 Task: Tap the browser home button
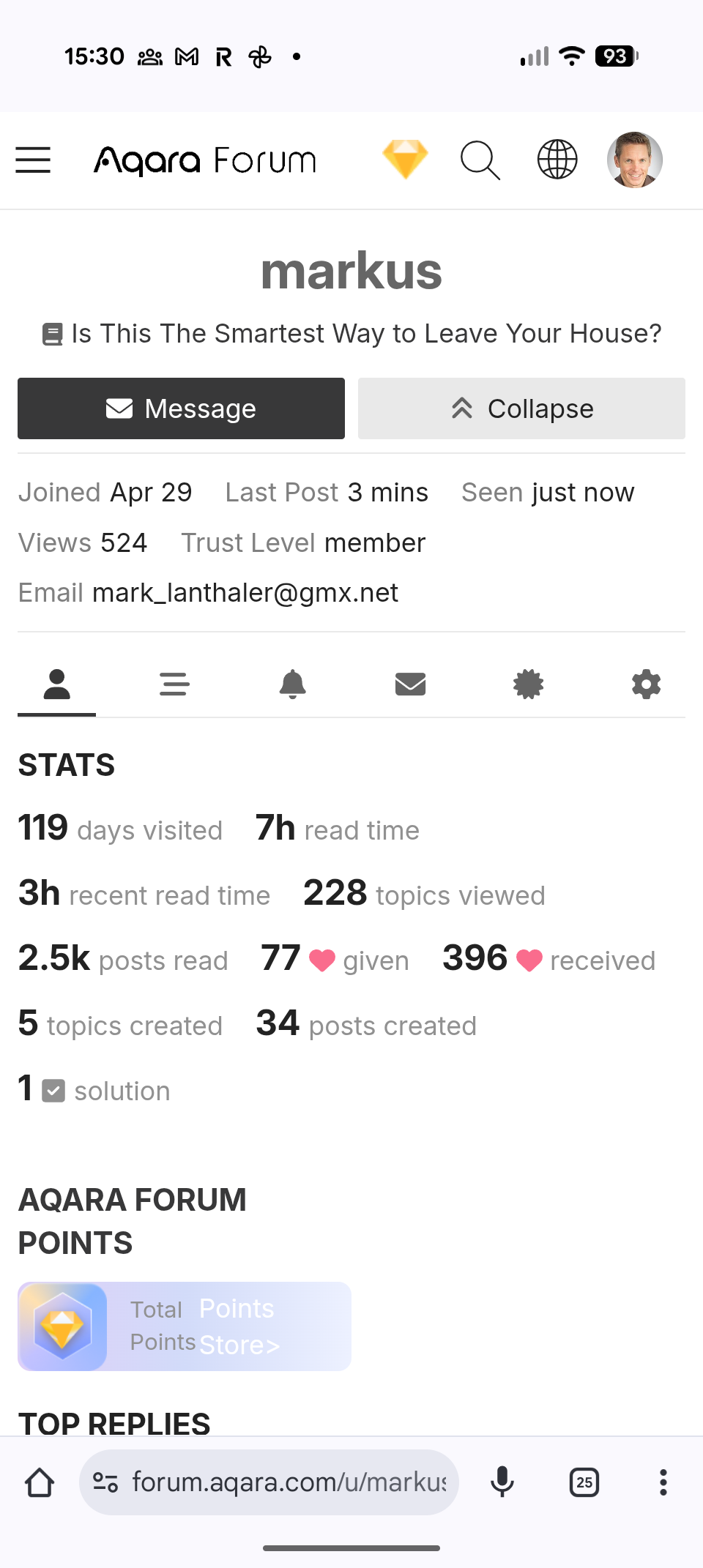pos(40,1483)
